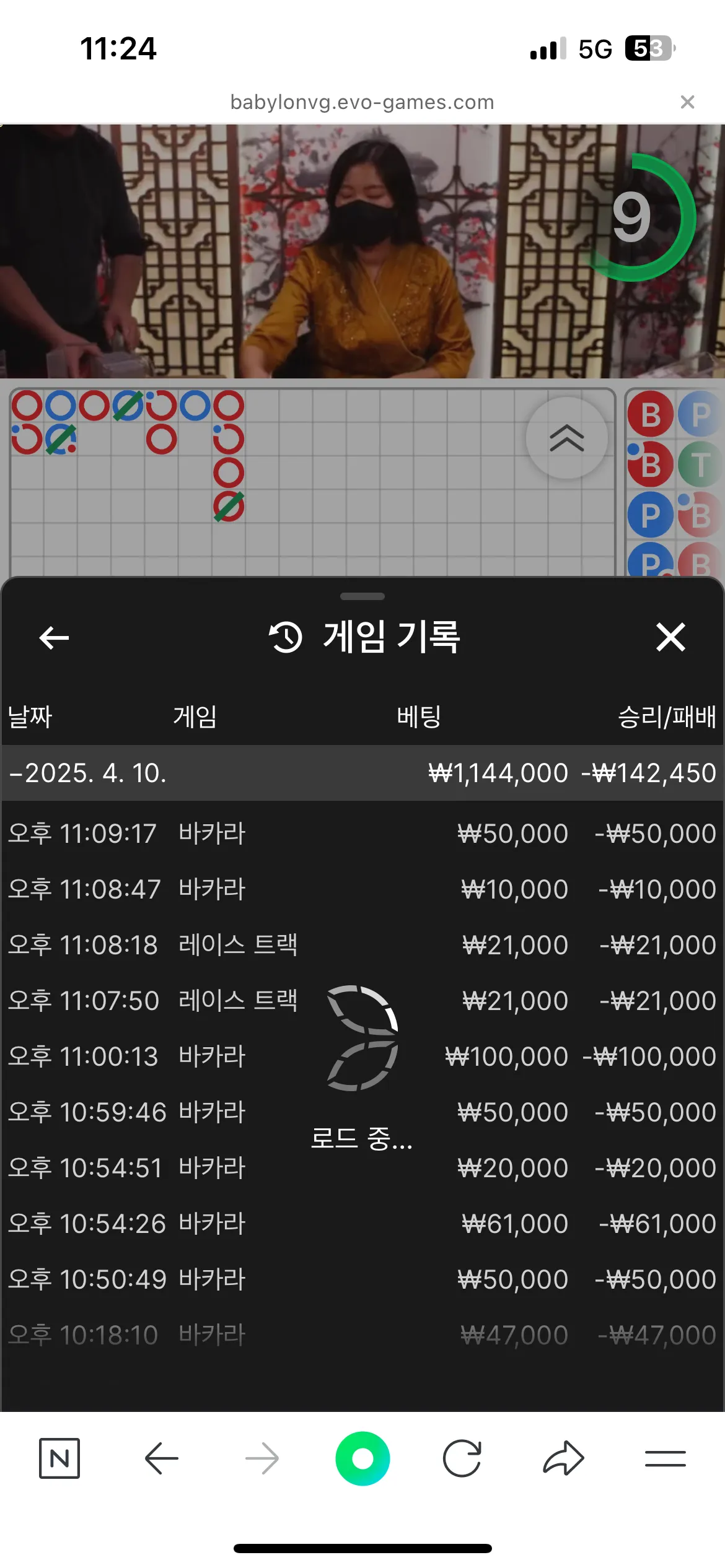Open the 오후 11:08:18 레이스 트랙 record
This screenshot has height=1568, width=725.
(362, 945)
